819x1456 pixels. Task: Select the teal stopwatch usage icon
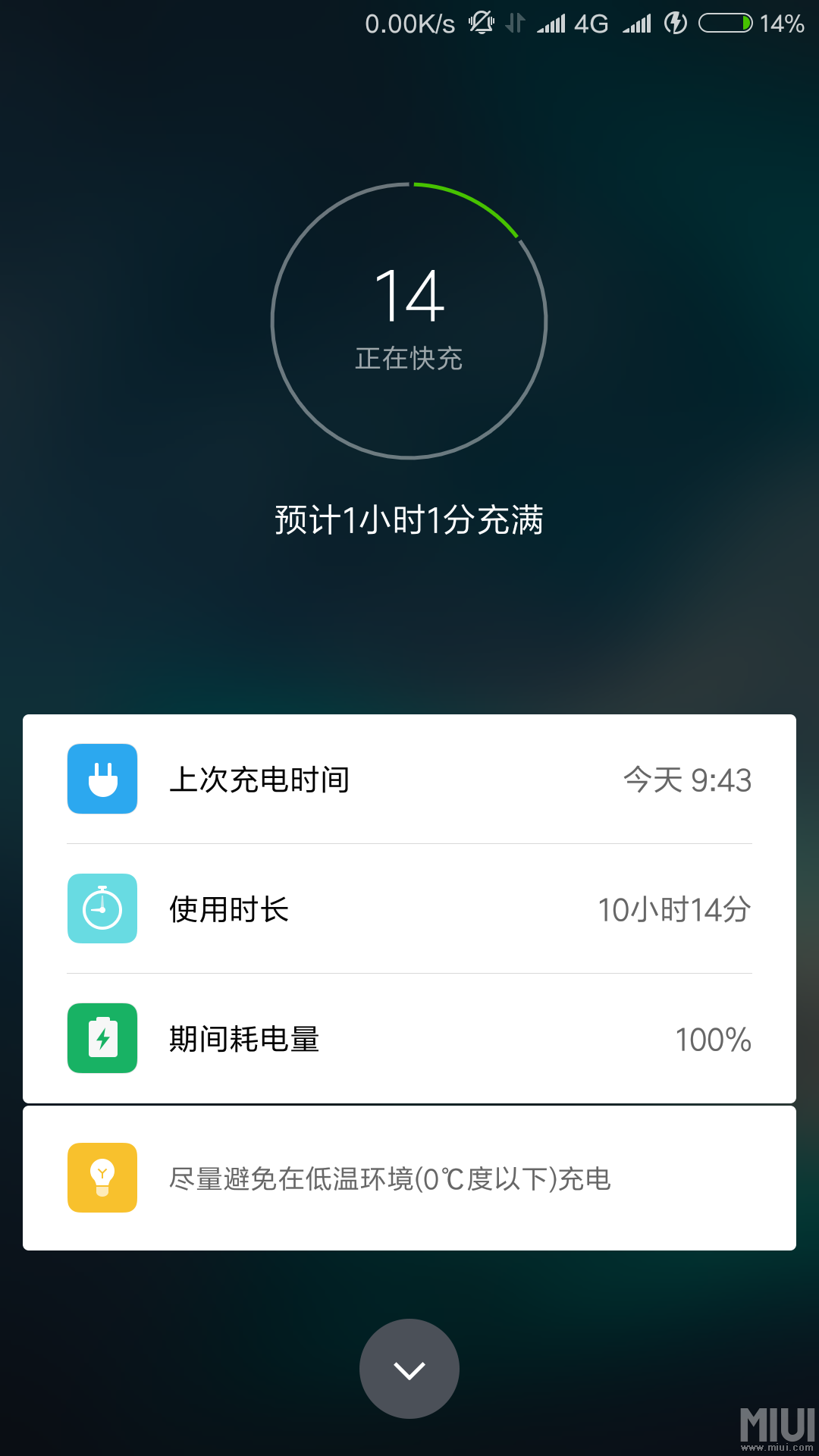(102, 908)
